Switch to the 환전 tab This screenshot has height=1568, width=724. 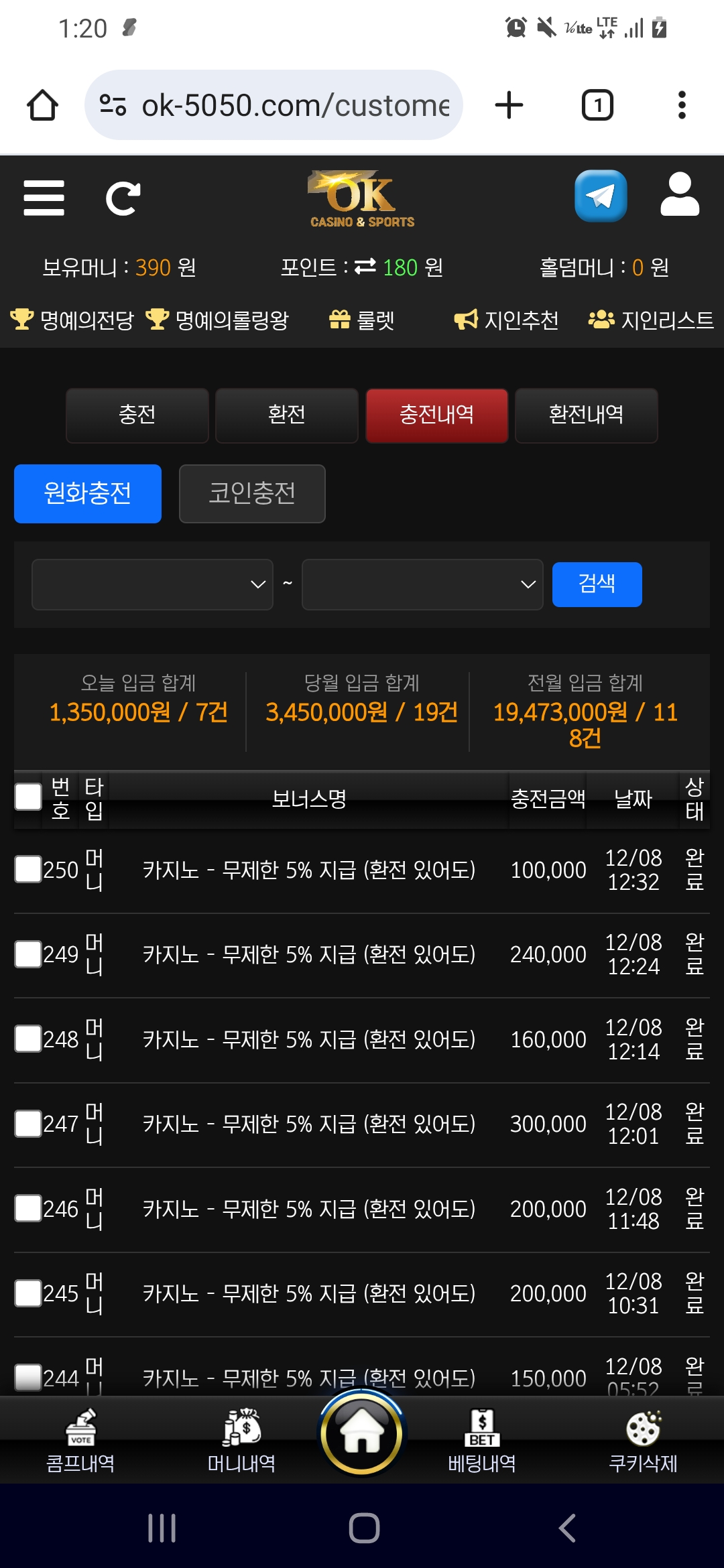(x=287, y=415)
